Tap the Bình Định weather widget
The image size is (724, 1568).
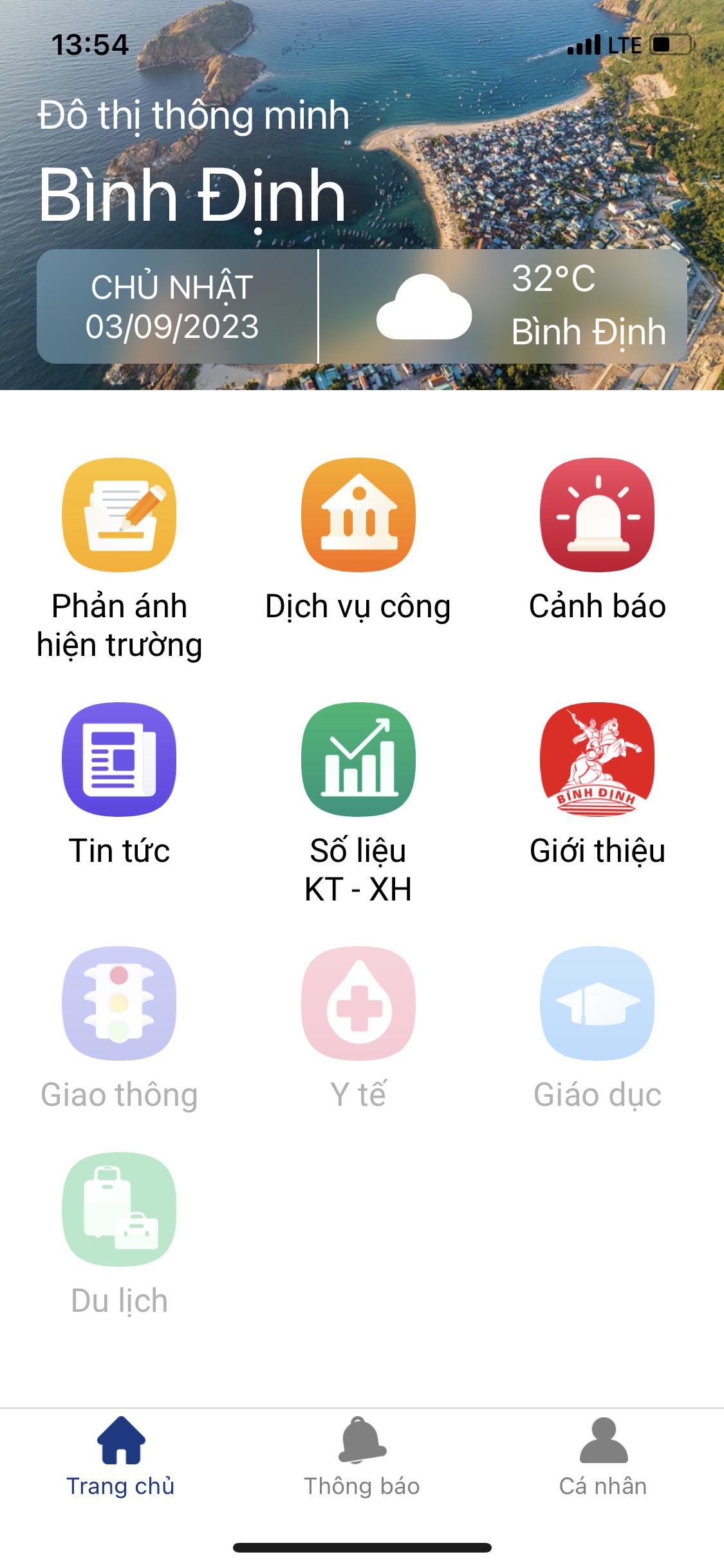pos(503,306)
